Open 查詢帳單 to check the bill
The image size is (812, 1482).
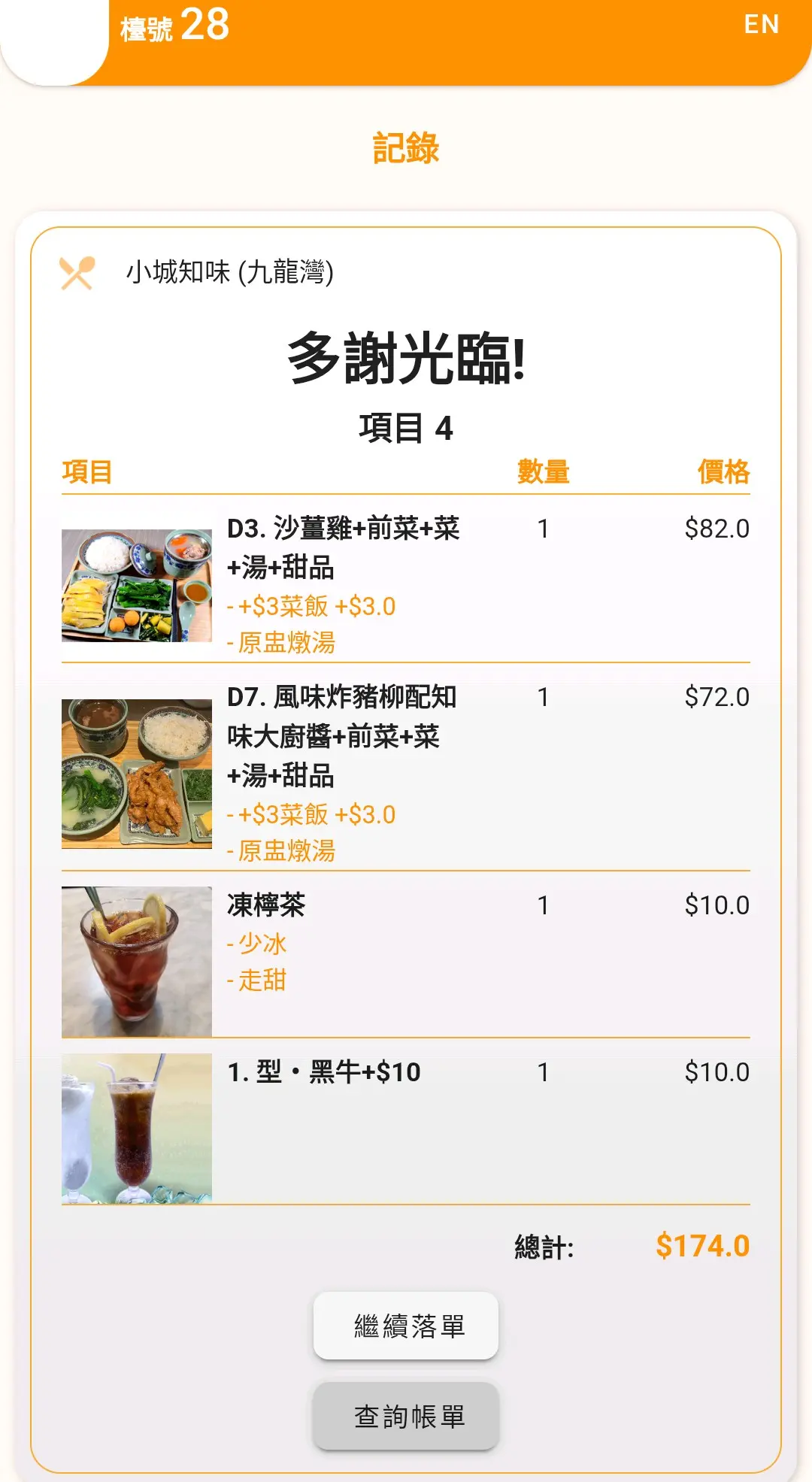[406, 1416]
